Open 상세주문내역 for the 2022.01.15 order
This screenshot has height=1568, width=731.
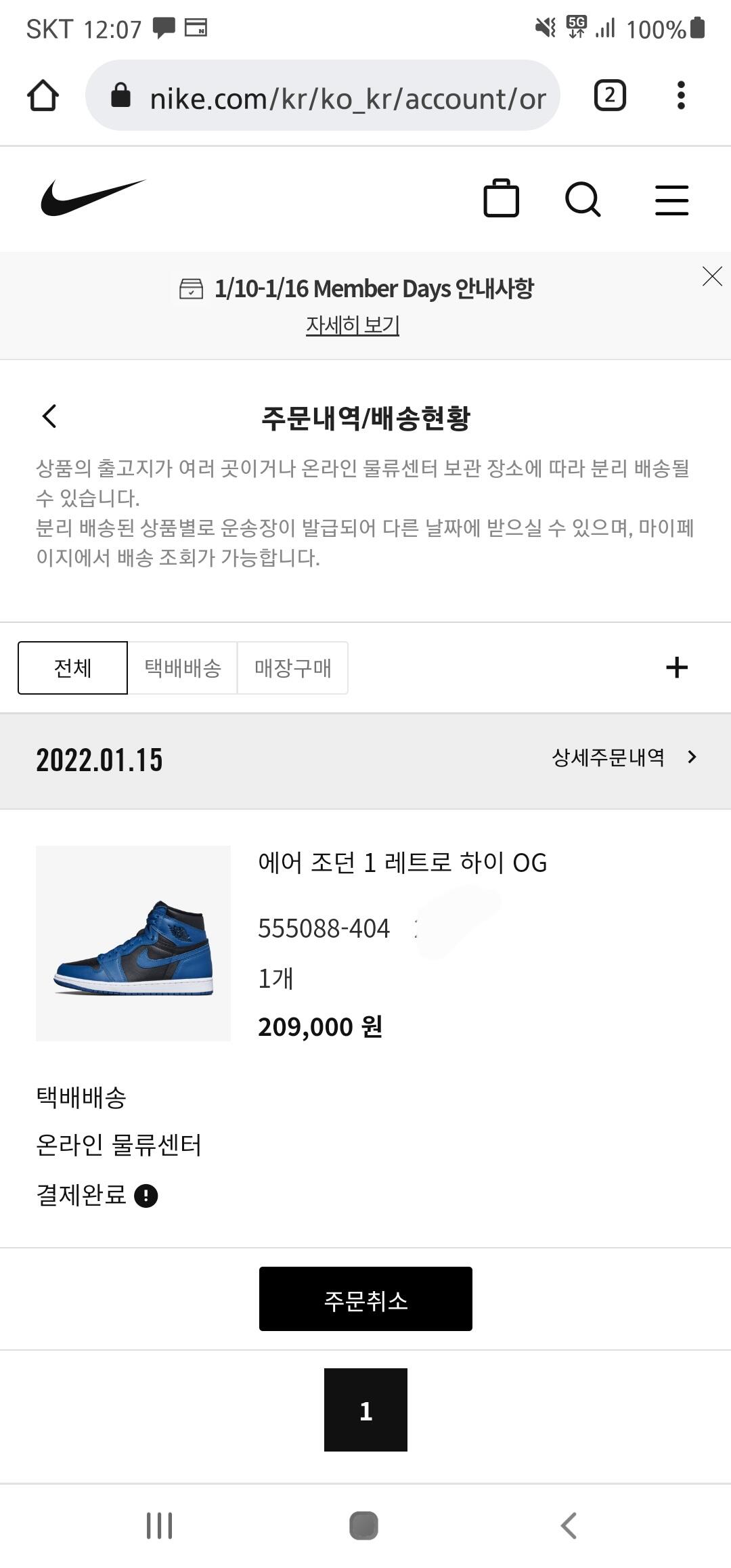point(623,757)
